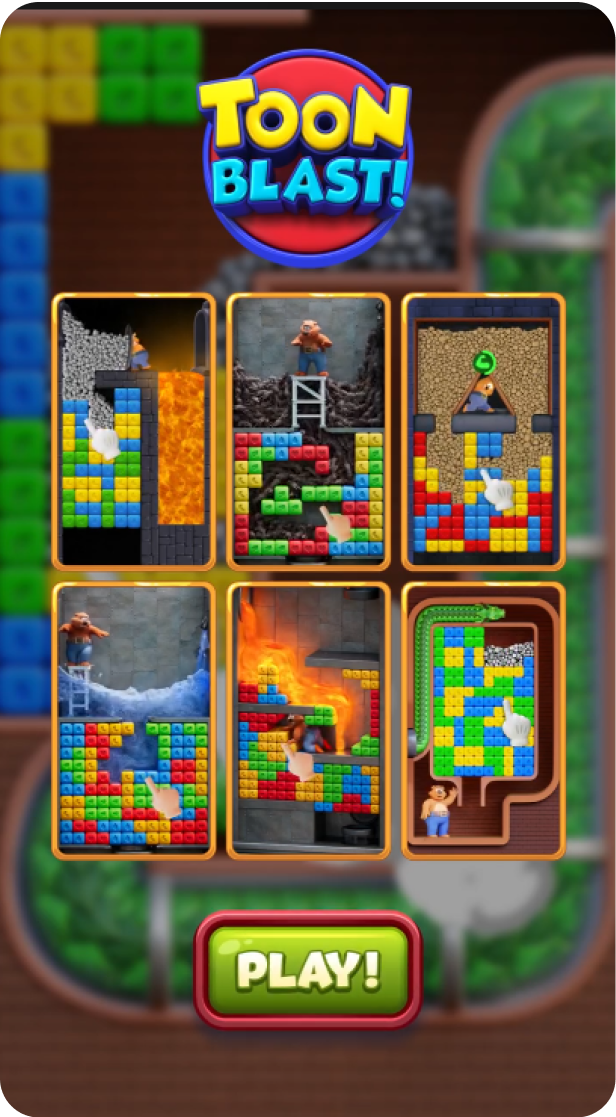Select the lava level tile
616x1117 pixels.
tap(134, 430)
